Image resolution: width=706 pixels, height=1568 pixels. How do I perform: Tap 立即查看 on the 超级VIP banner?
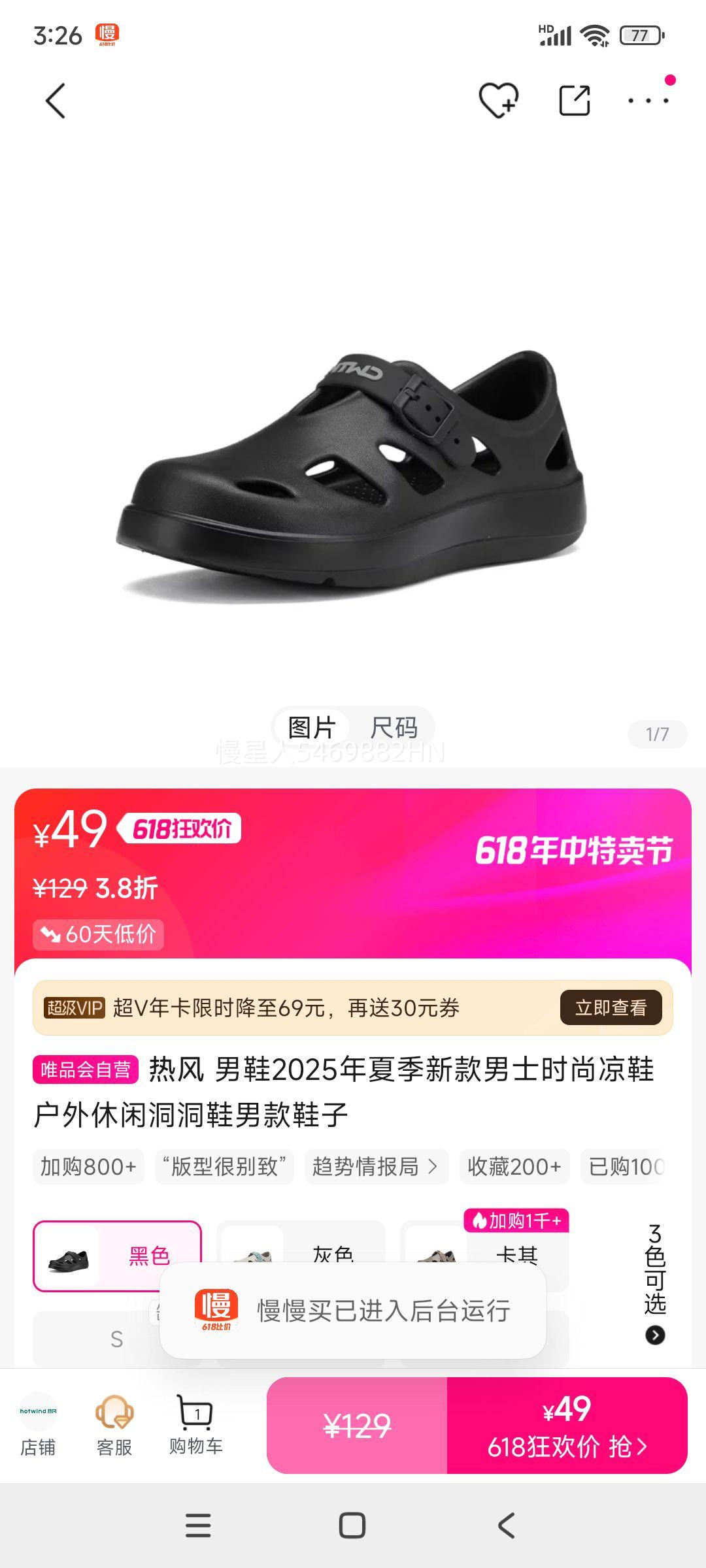coord(611,1007)
